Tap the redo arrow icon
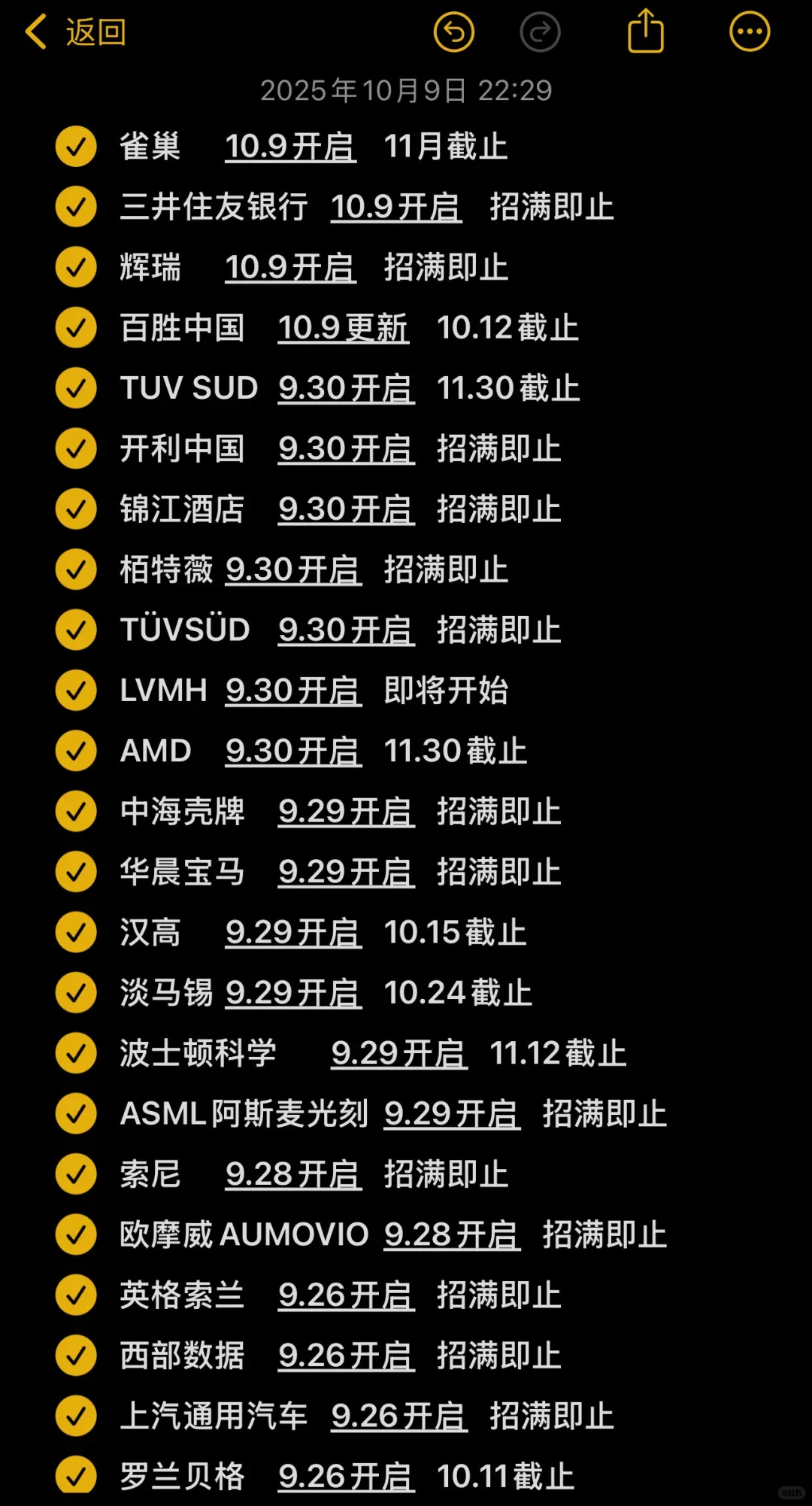812x1506 pixels. tap(540, 32)
